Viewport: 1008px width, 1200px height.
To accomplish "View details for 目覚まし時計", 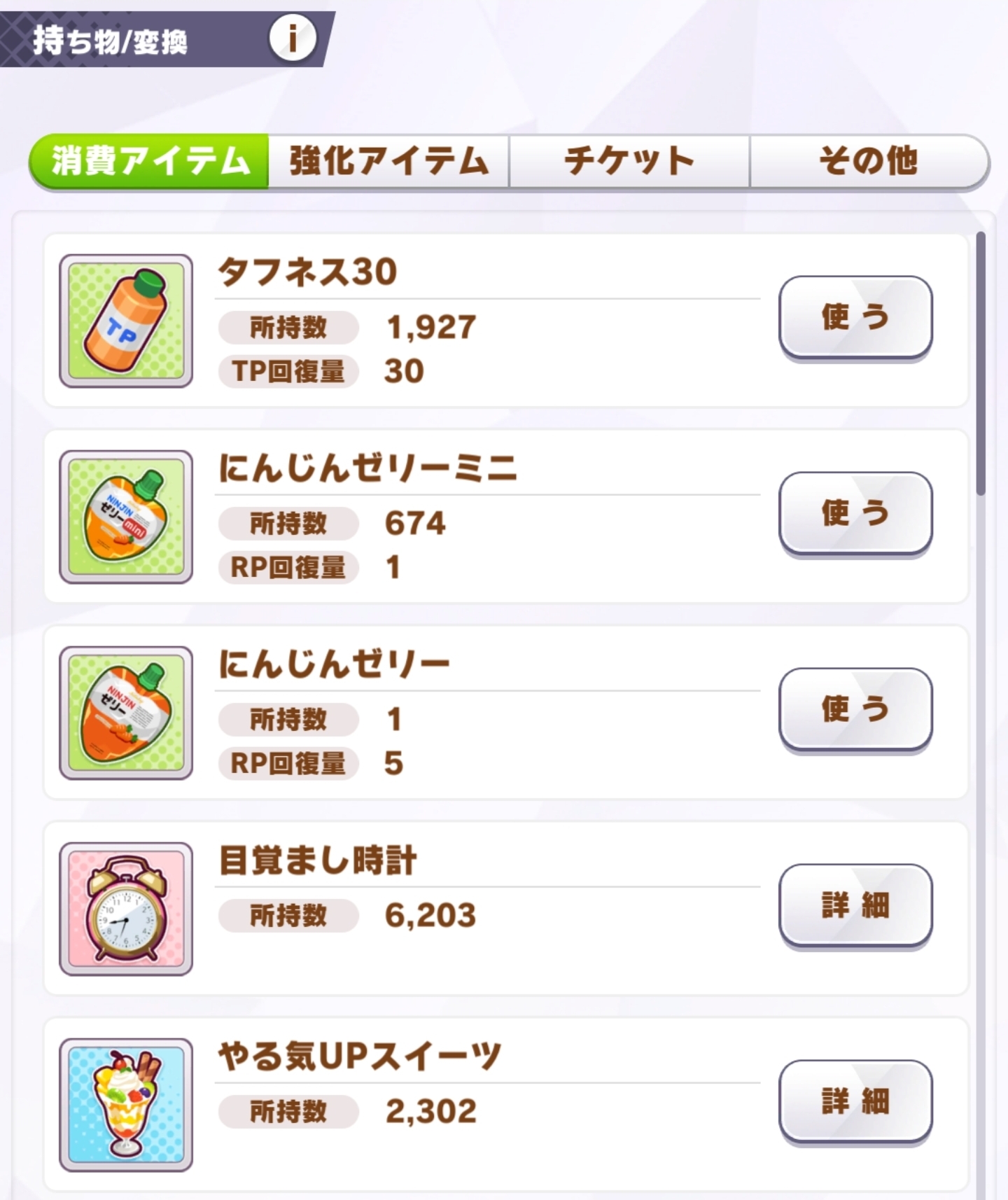I will click(855, 905).
